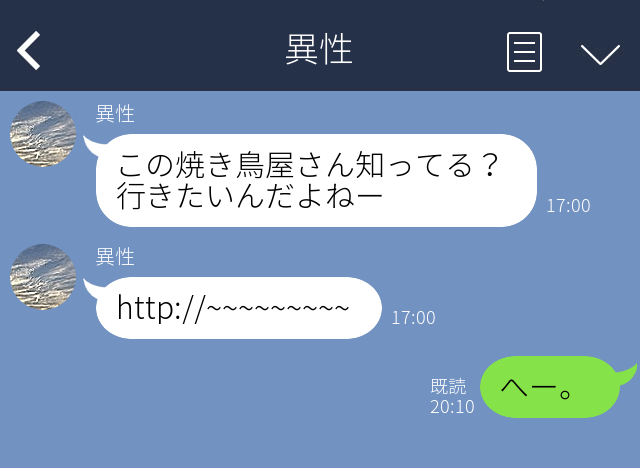Open the sender's avatar beside the 焼き鳥屋 message
Viewport: 640px width, 468px height.
tap(43, 135)
